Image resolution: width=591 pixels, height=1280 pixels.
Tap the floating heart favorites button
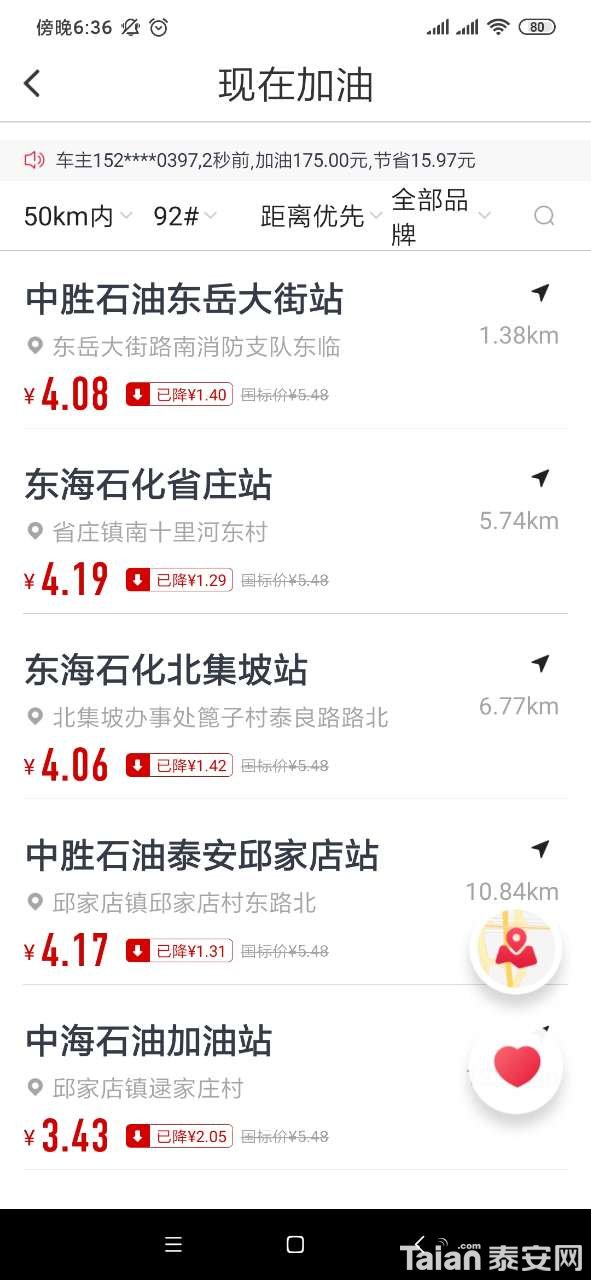pos(516,1067)
